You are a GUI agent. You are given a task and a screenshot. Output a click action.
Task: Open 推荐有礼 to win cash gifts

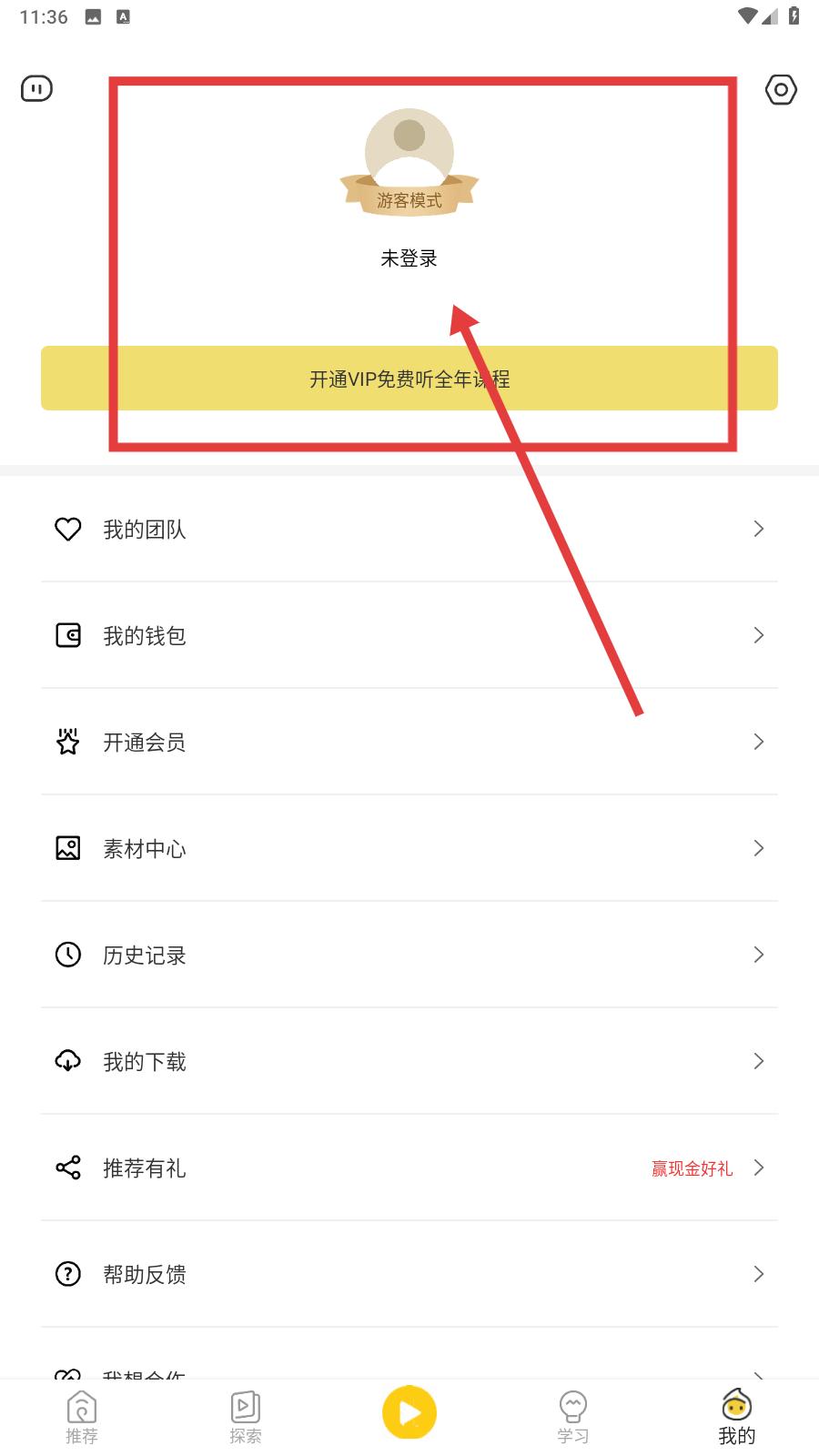[409, 1168]
